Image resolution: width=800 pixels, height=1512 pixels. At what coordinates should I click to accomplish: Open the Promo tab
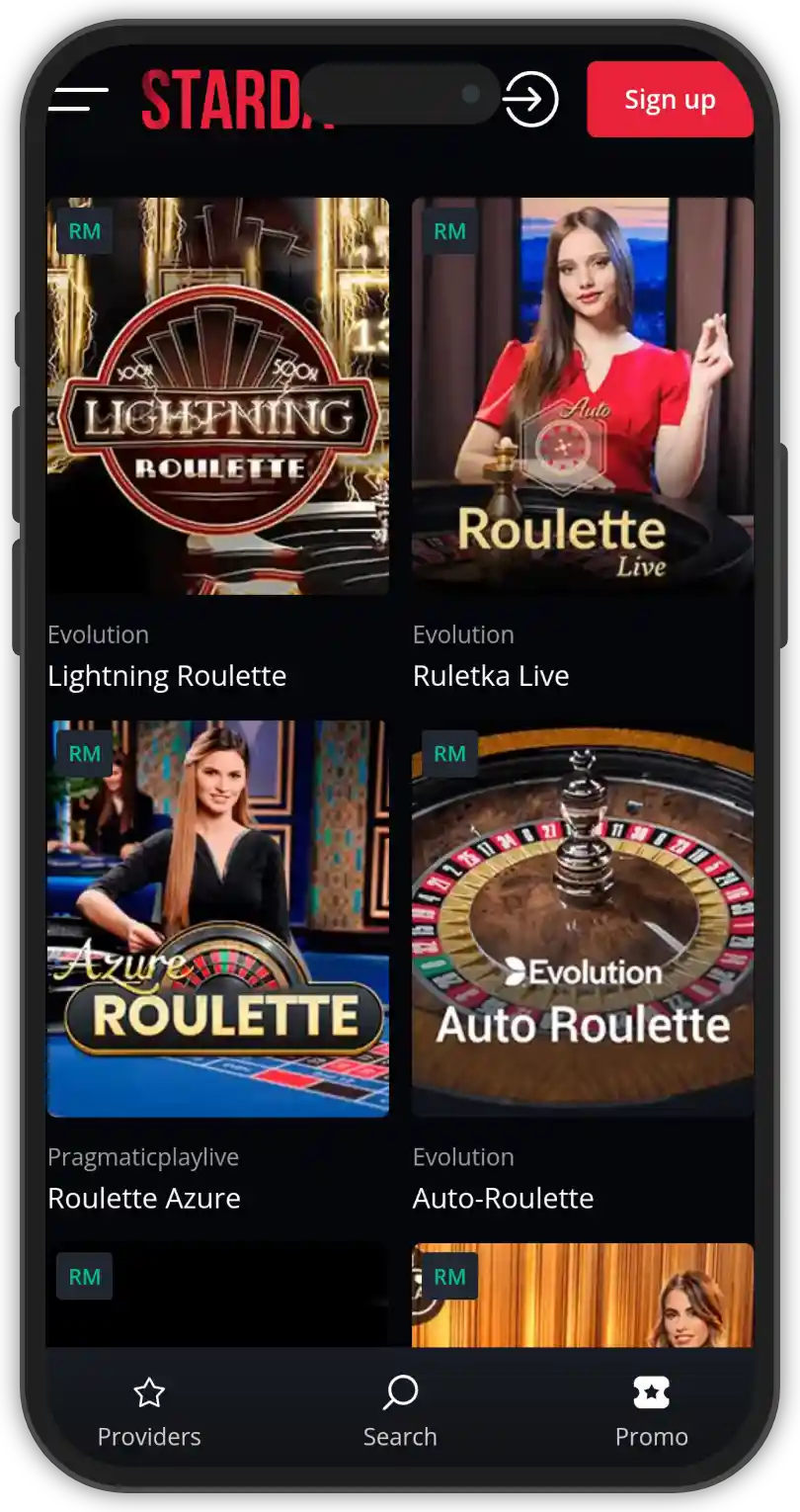pos(651,1412)
